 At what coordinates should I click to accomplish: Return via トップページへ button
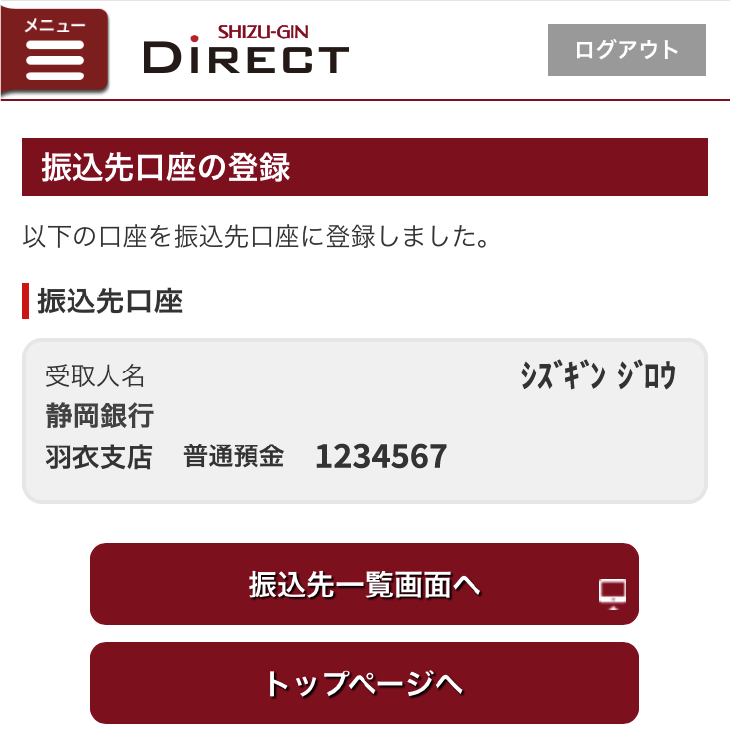[364, 683]
